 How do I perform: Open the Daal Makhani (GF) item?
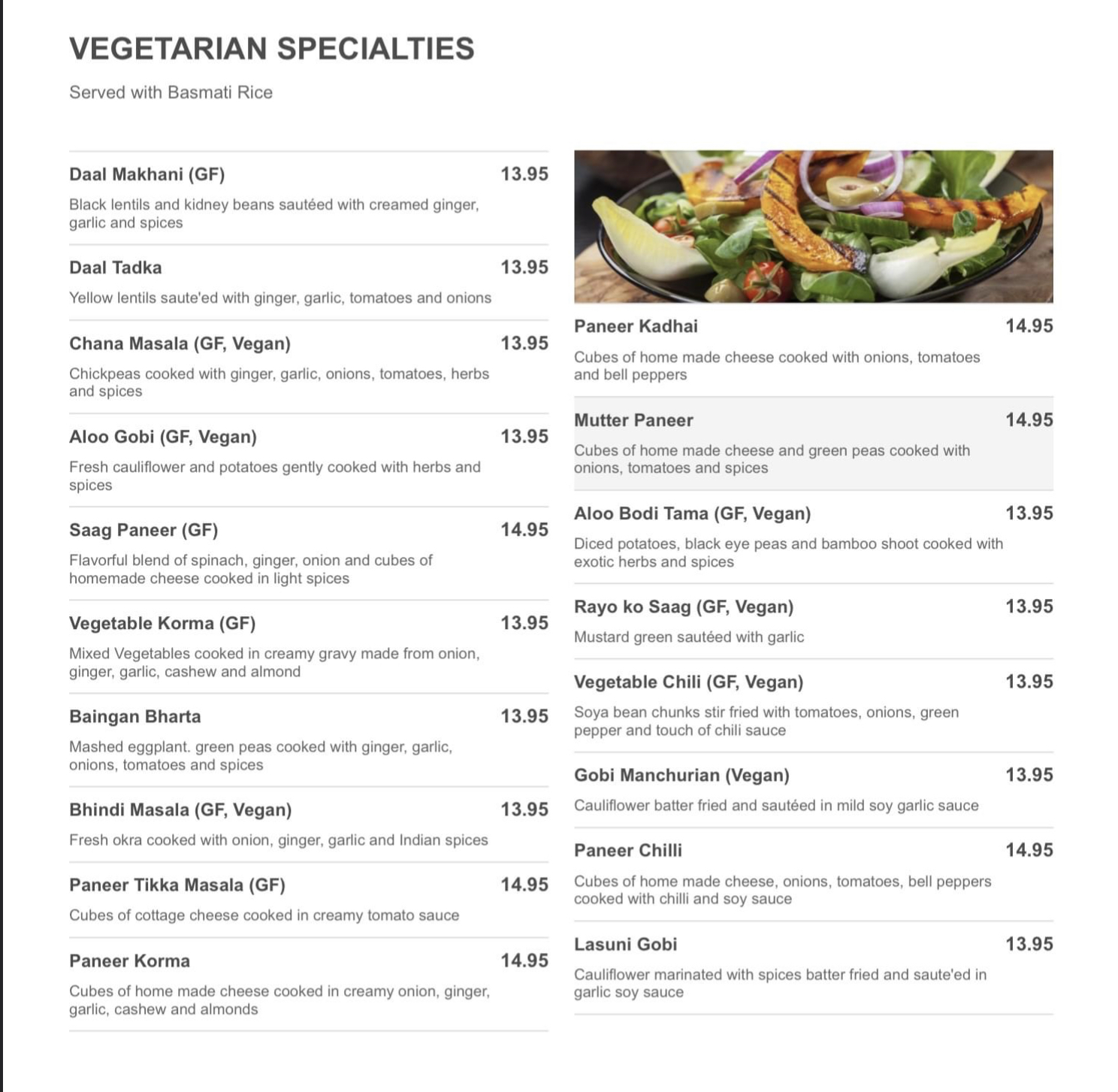(309, 198)
